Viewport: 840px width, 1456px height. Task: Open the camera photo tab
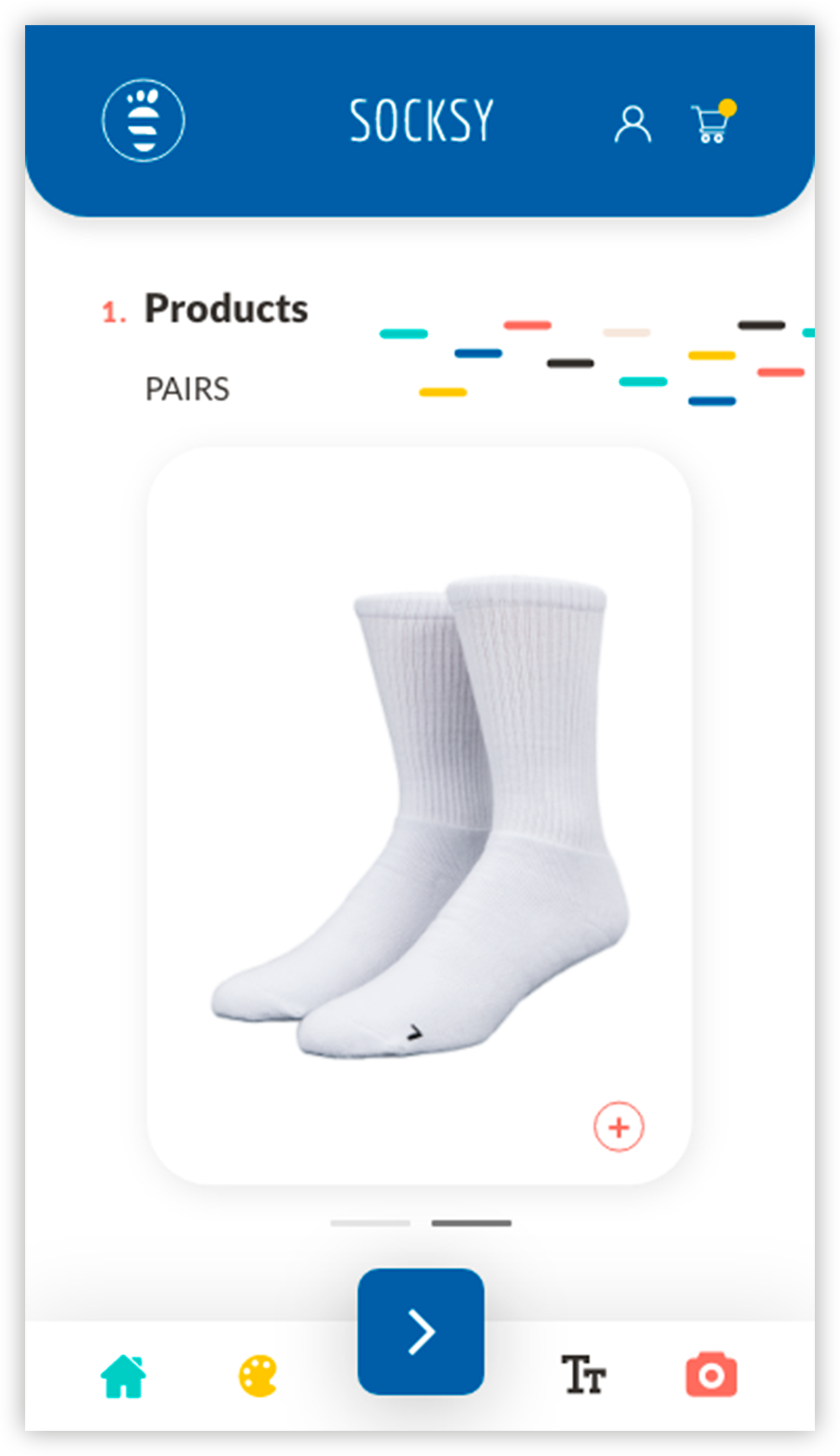[711, 1375]
